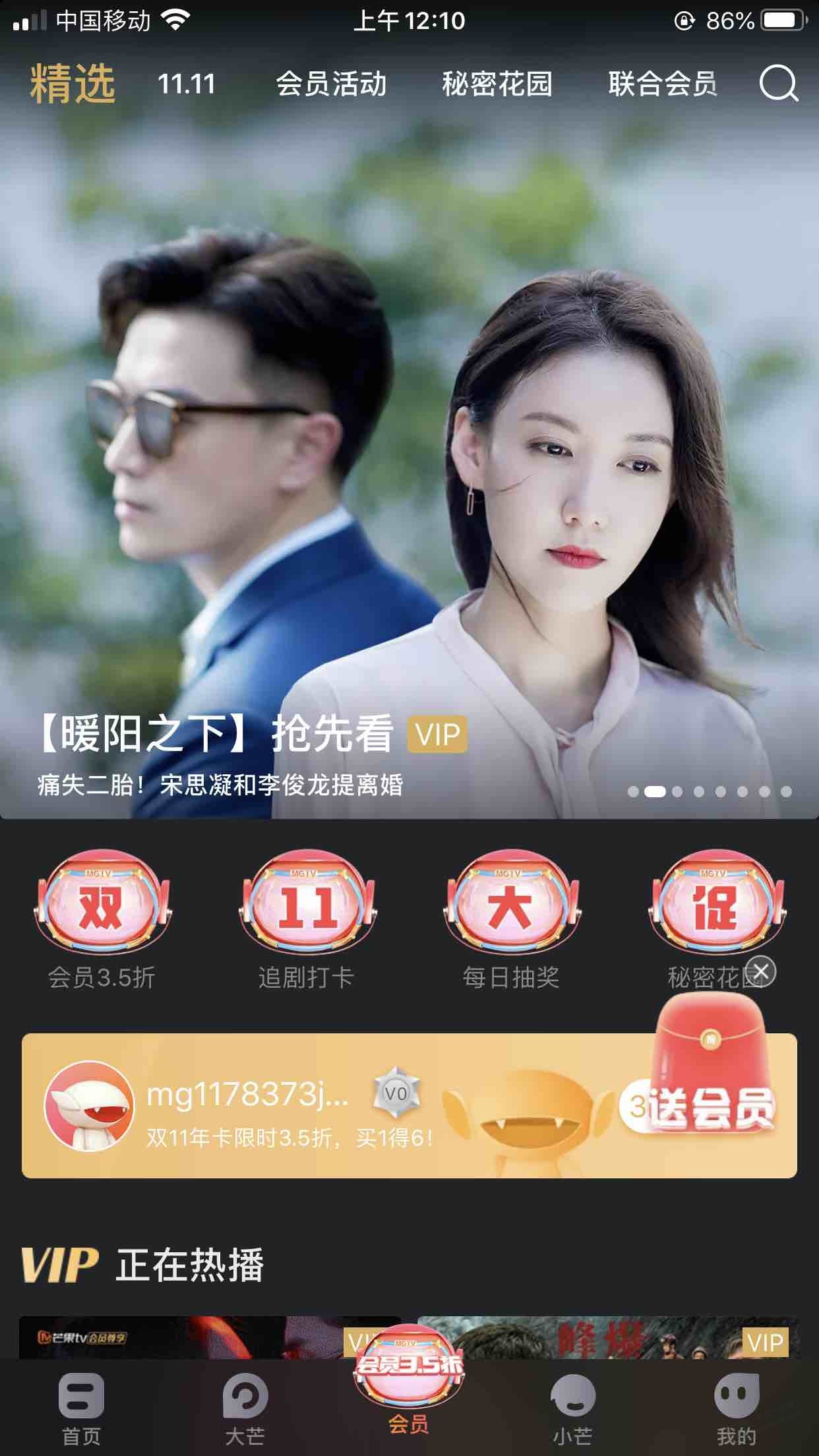Image resolution: width=819 pixels, height=1456 pixels.
Task: Dismiss the floating 送会员 red packet
Action: point(761,971)
